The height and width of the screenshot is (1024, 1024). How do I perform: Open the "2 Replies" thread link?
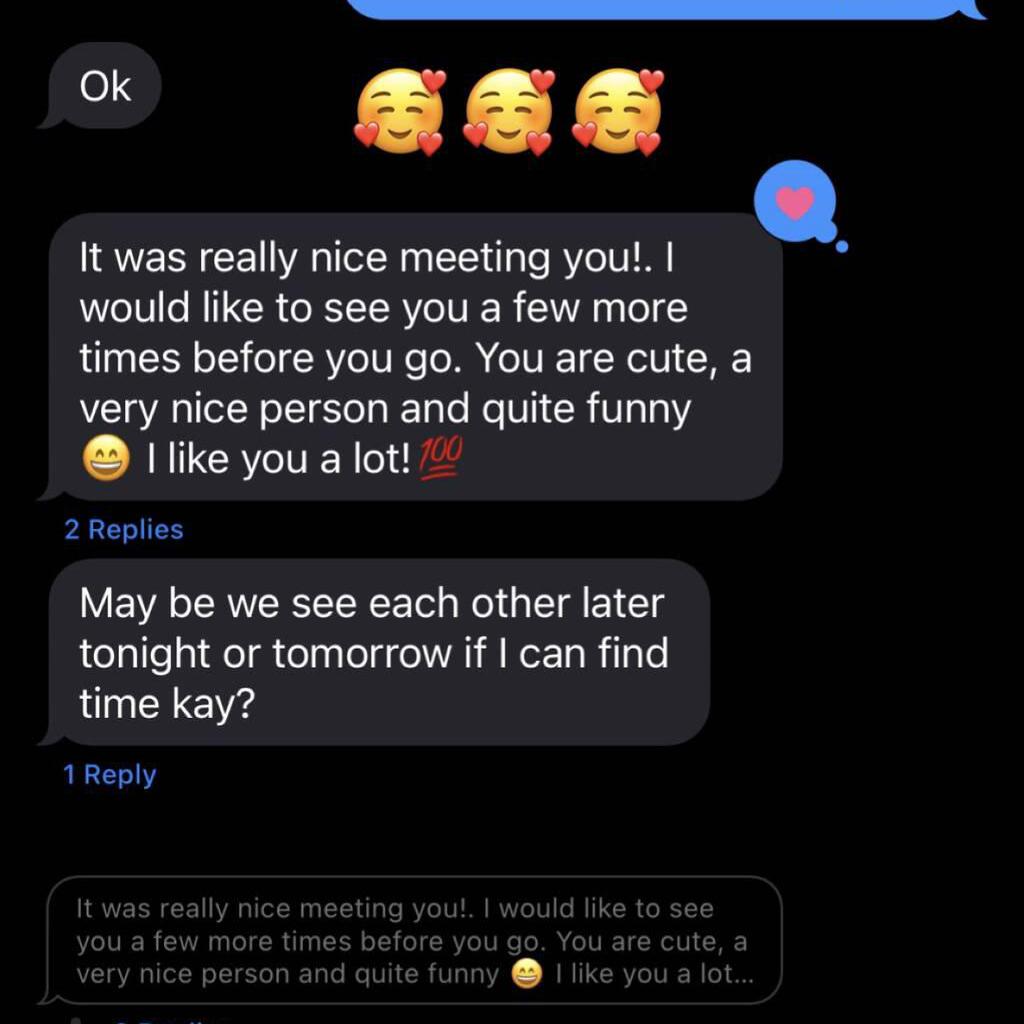coord(123,530)
